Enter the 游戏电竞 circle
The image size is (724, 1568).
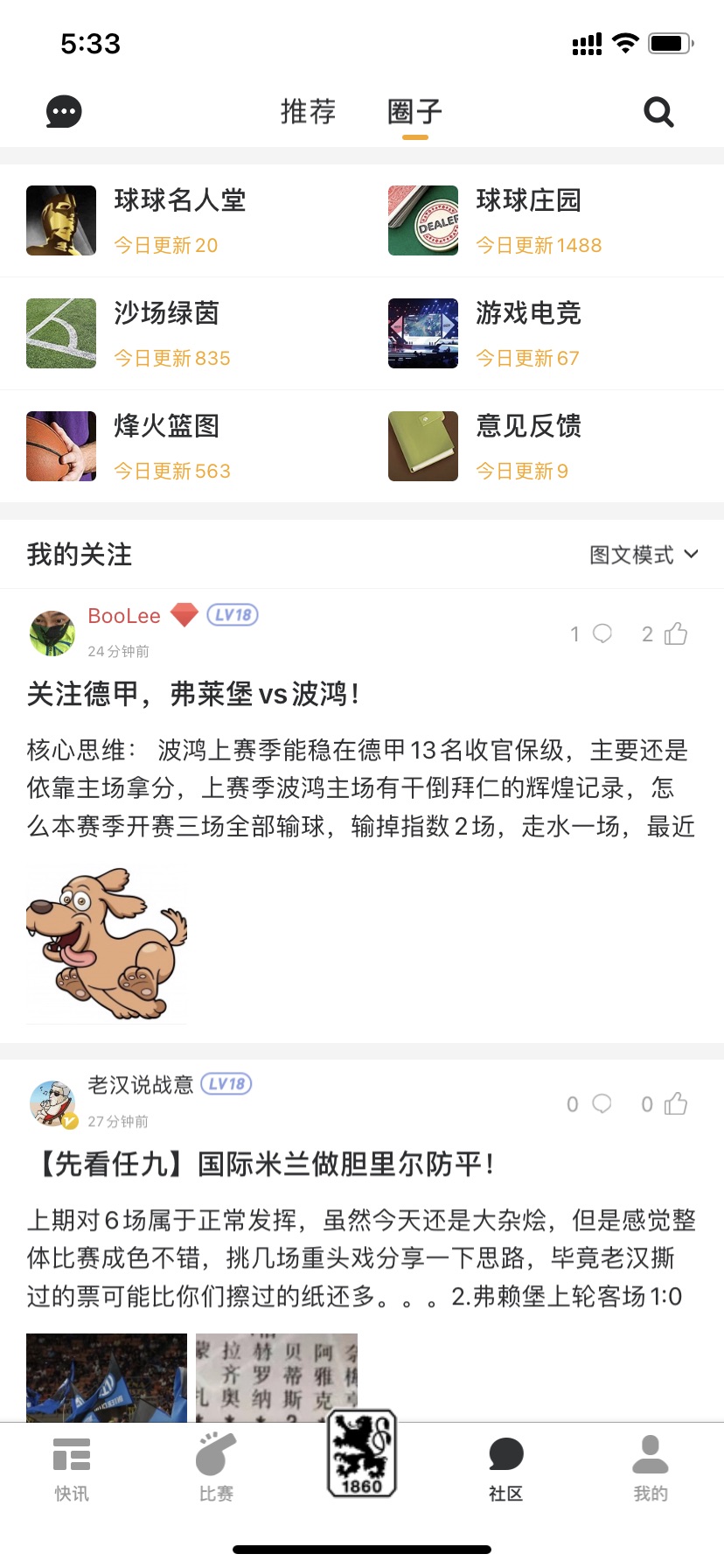tap(543, 333)
